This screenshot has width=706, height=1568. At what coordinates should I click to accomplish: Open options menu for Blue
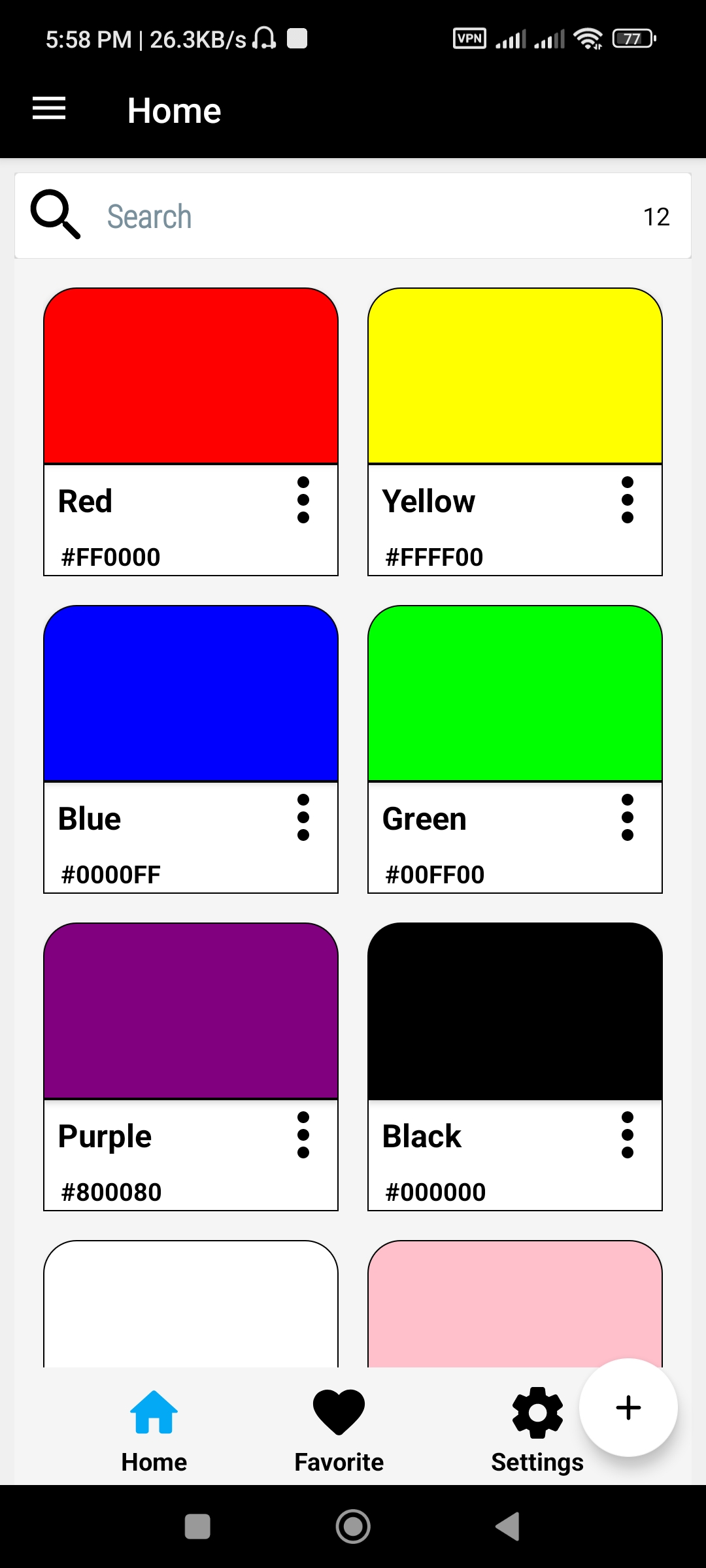coord(303,817)
